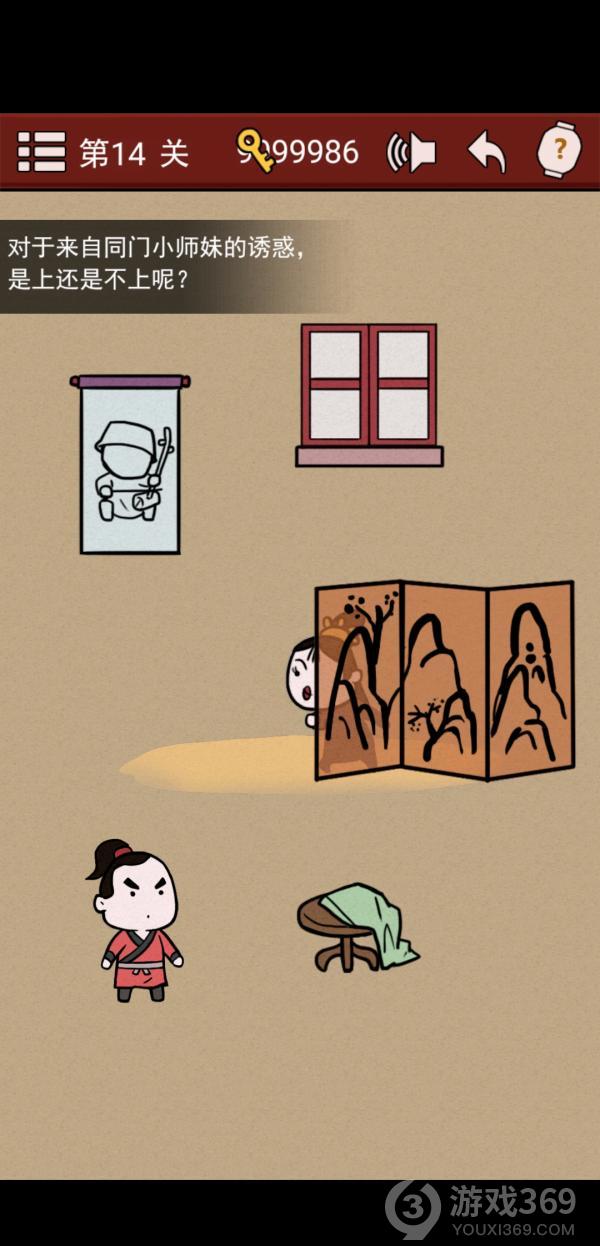Open the level list menu

tap(41, 152)
